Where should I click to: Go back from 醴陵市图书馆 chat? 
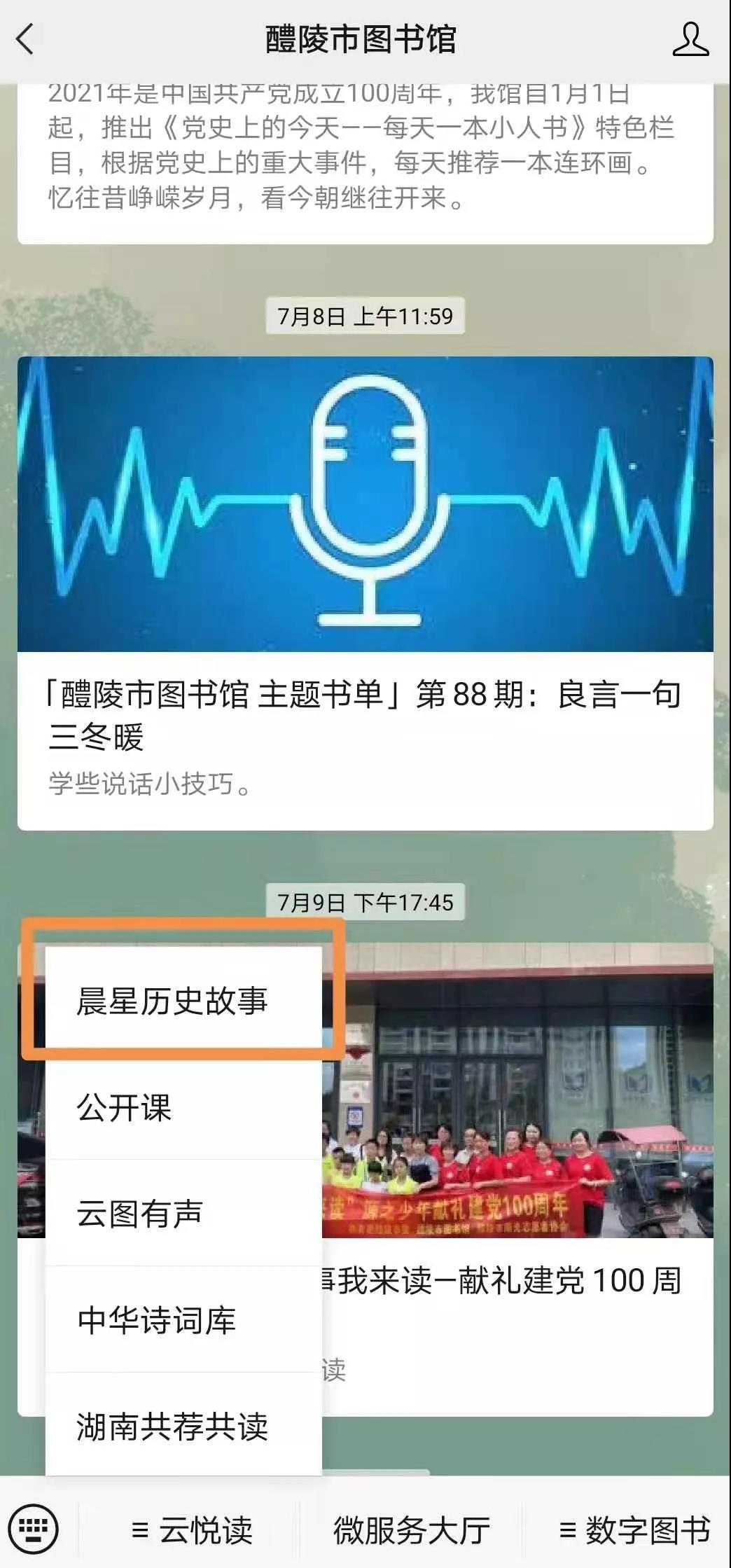[25, 39]
